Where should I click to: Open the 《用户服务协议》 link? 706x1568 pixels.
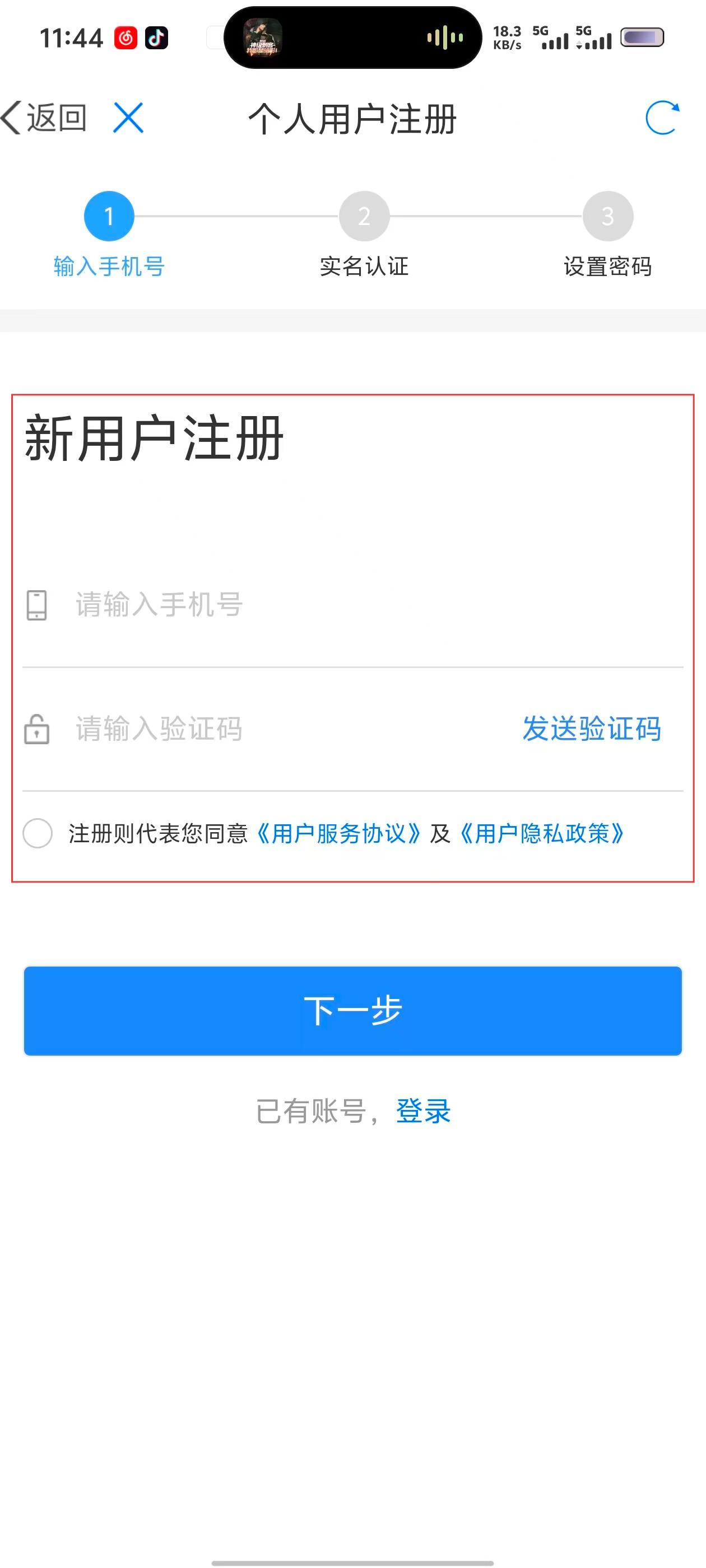pos(338,833)
